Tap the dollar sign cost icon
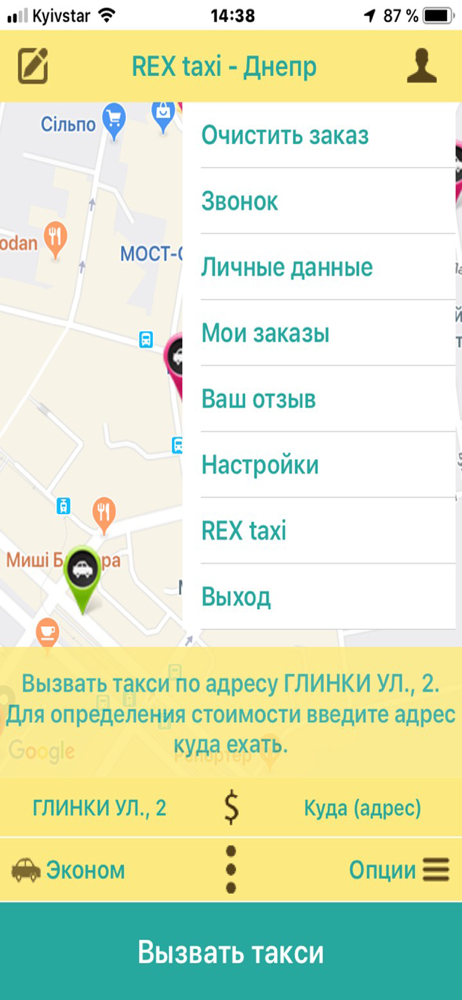Screen dimensions: 462x1000 [232, 807]
